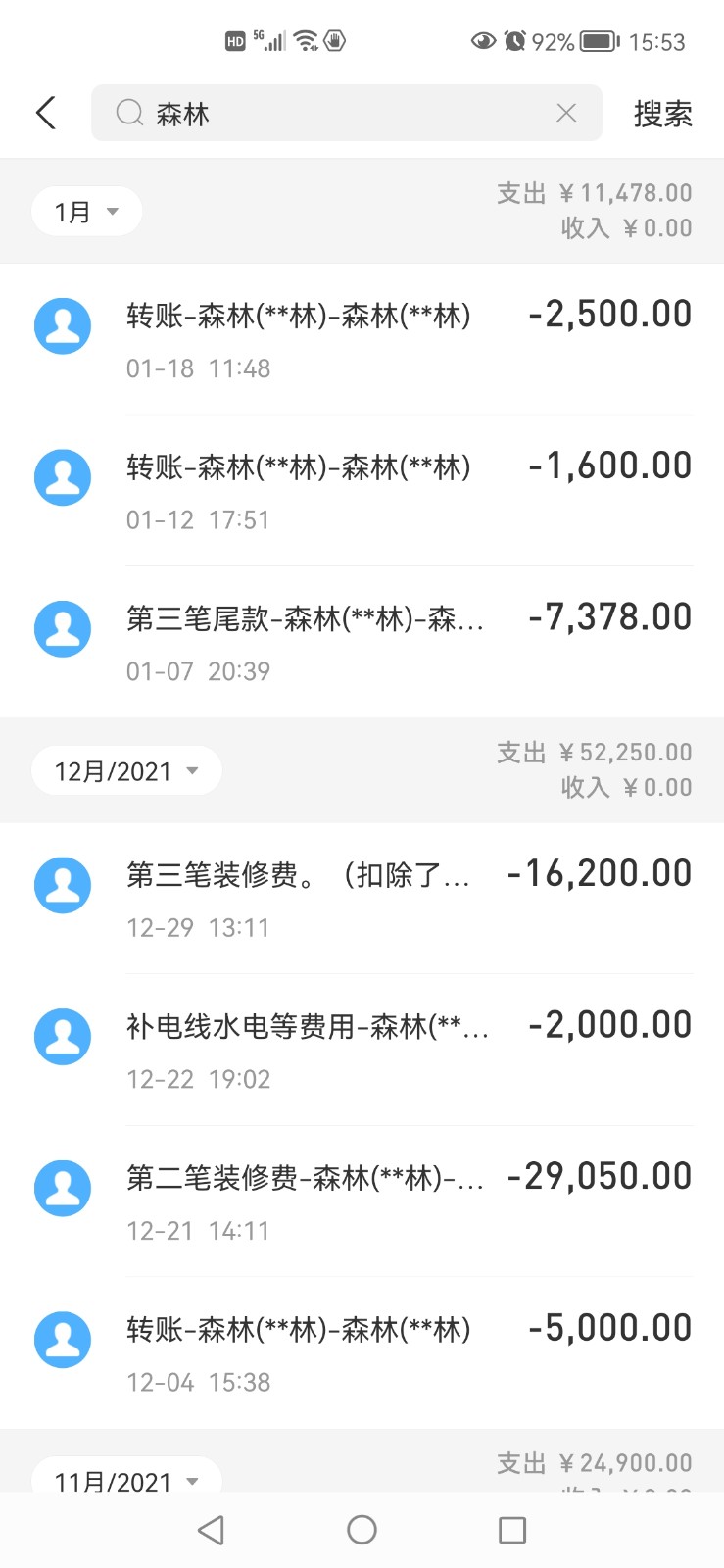Open recent apps from the navigation bar

512,1530
